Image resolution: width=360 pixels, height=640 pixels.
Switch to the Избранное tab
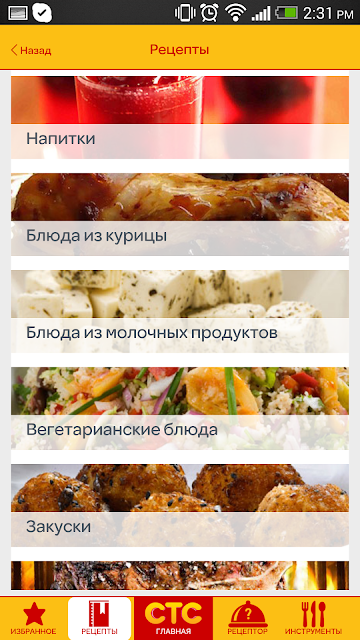(x=34, y=618)
